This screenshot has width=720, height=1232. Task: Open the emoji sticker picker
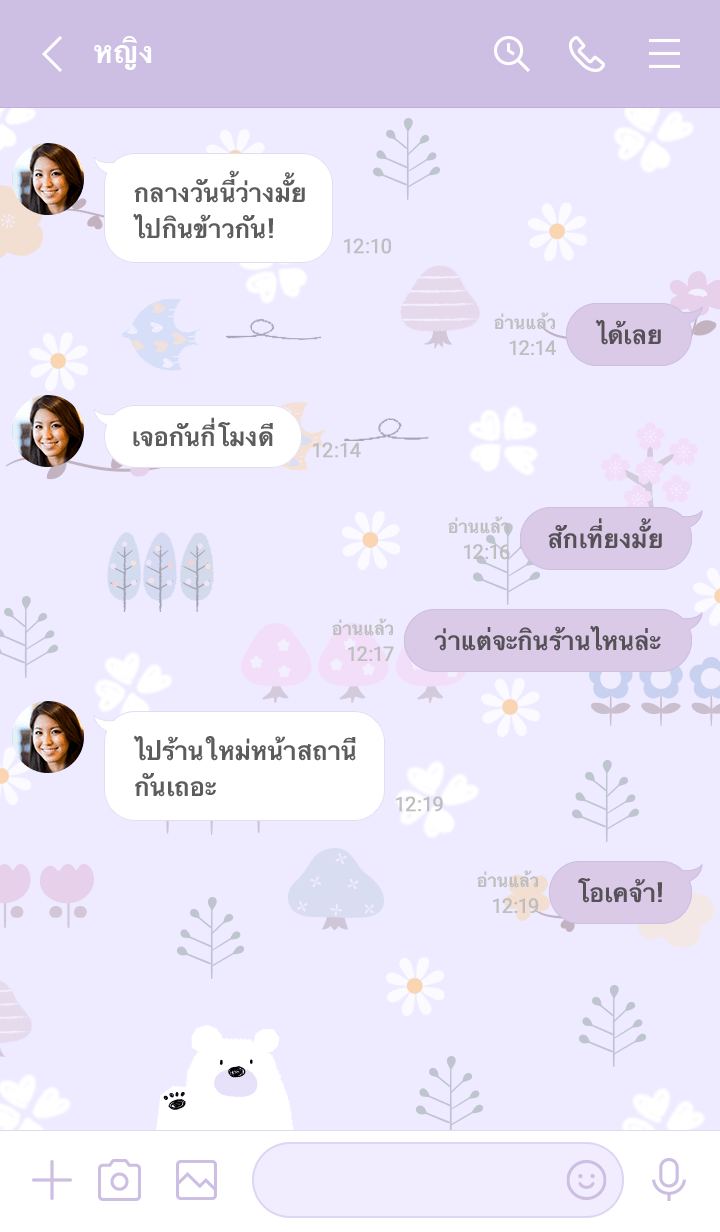(x=586, y=1180)
